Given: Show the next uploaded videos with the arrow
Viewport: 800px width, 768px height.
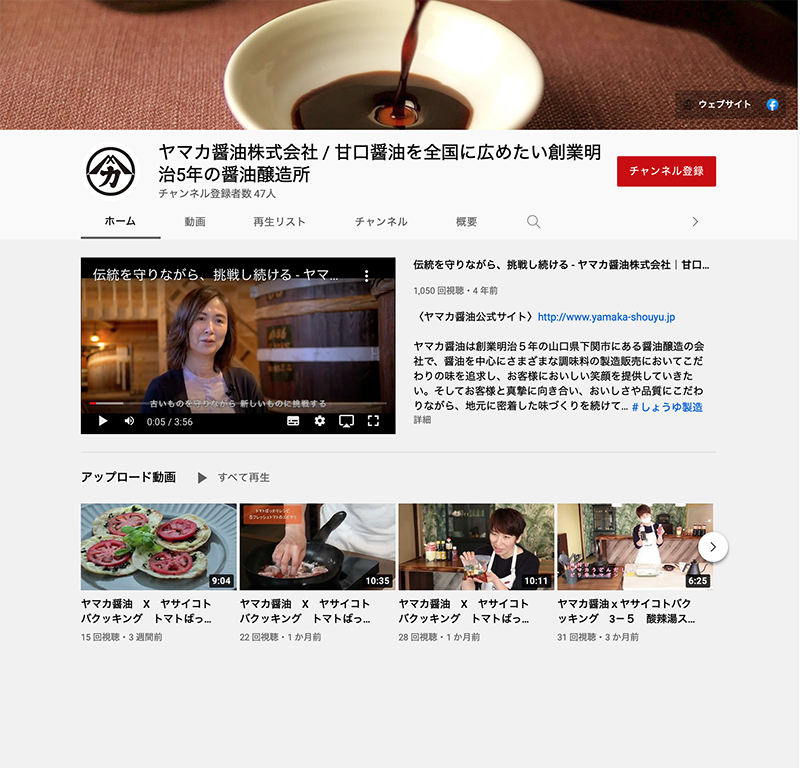Looking at the screenshot, I should pyautogui.click(x=712, y=546).
